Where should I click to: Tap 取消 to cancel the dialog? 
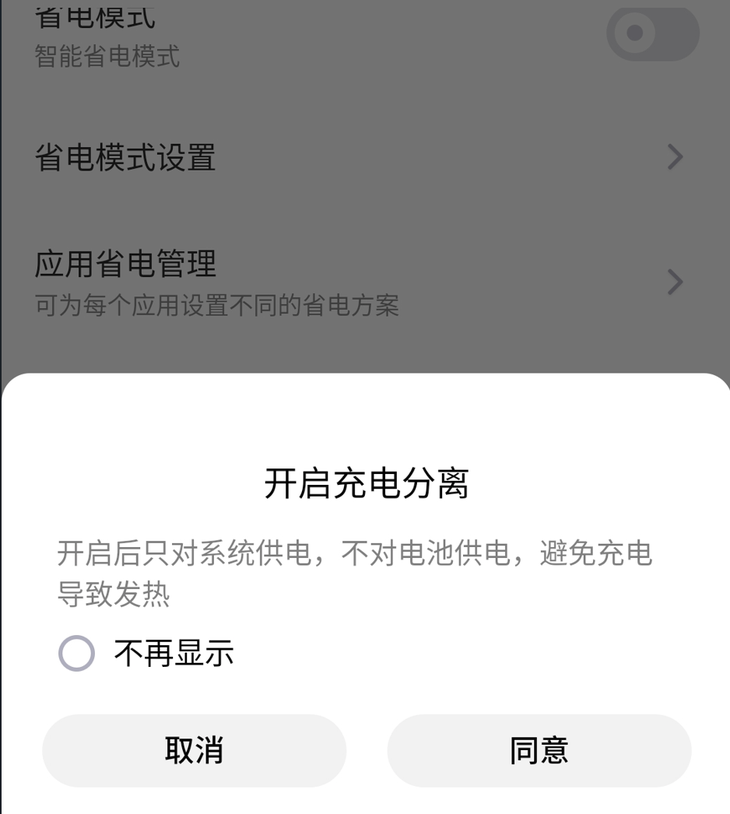[x=194, y=750]
